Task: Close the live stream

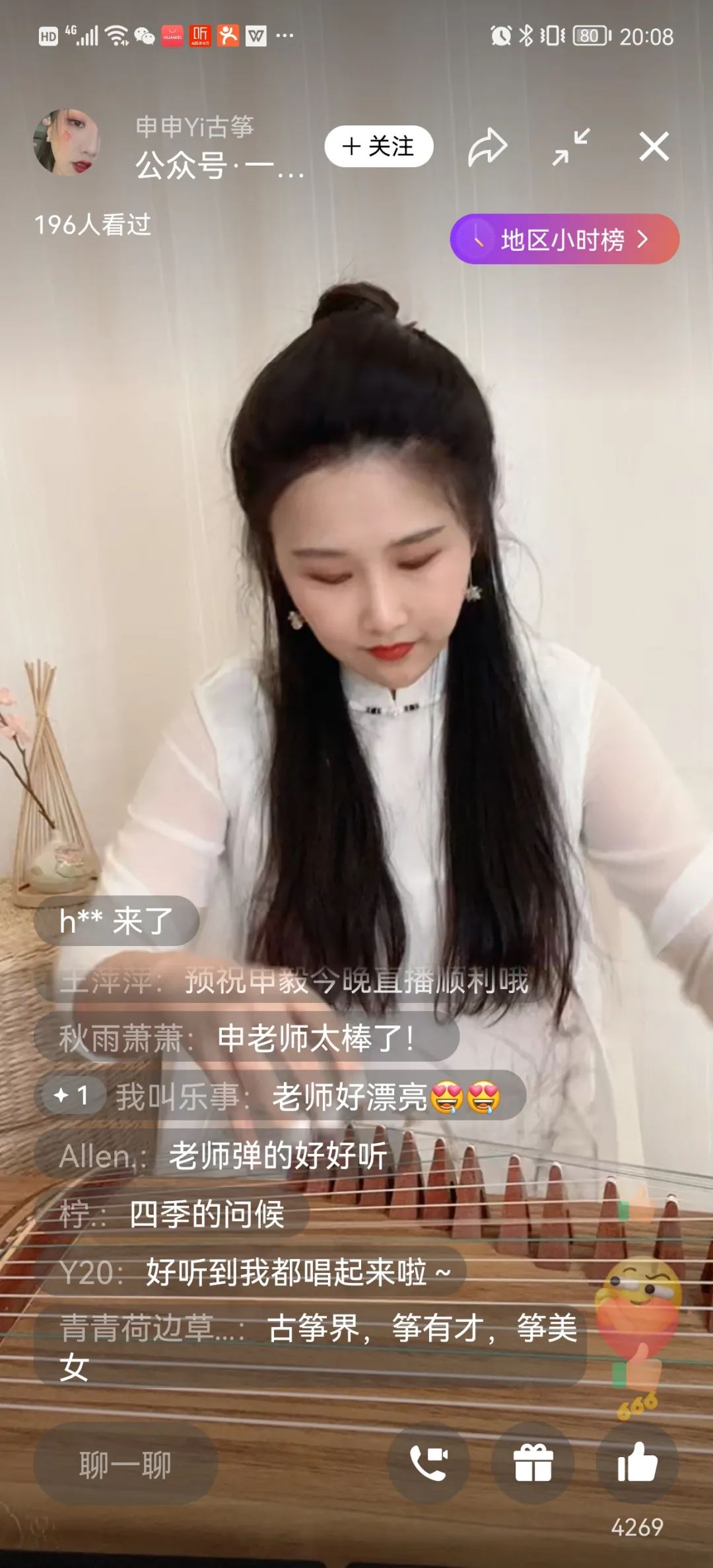Action: [654, 146]
